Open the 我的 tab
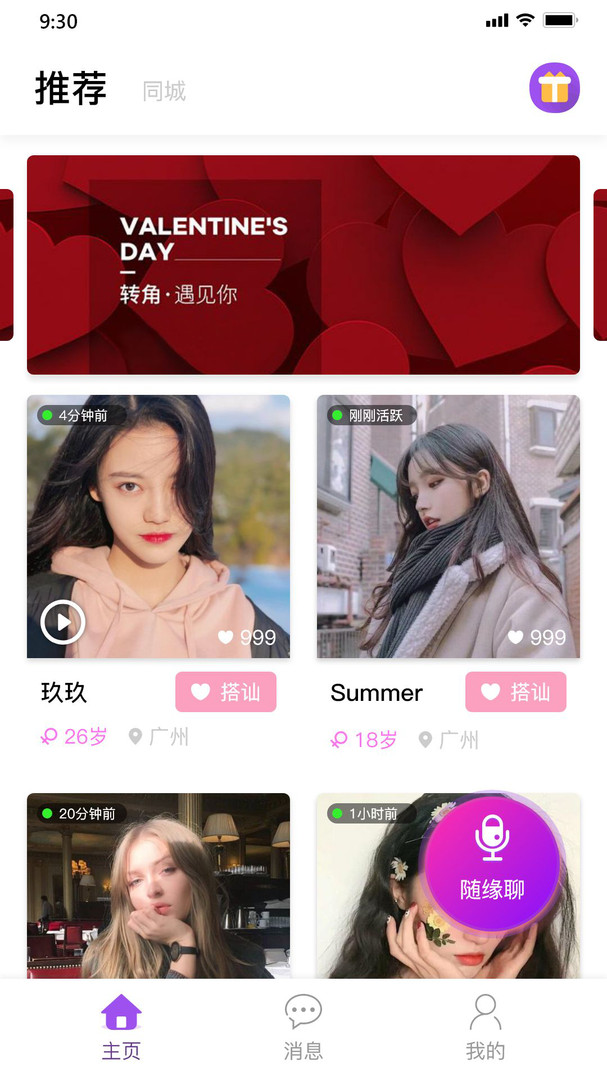 click(x=485, y=1026)
